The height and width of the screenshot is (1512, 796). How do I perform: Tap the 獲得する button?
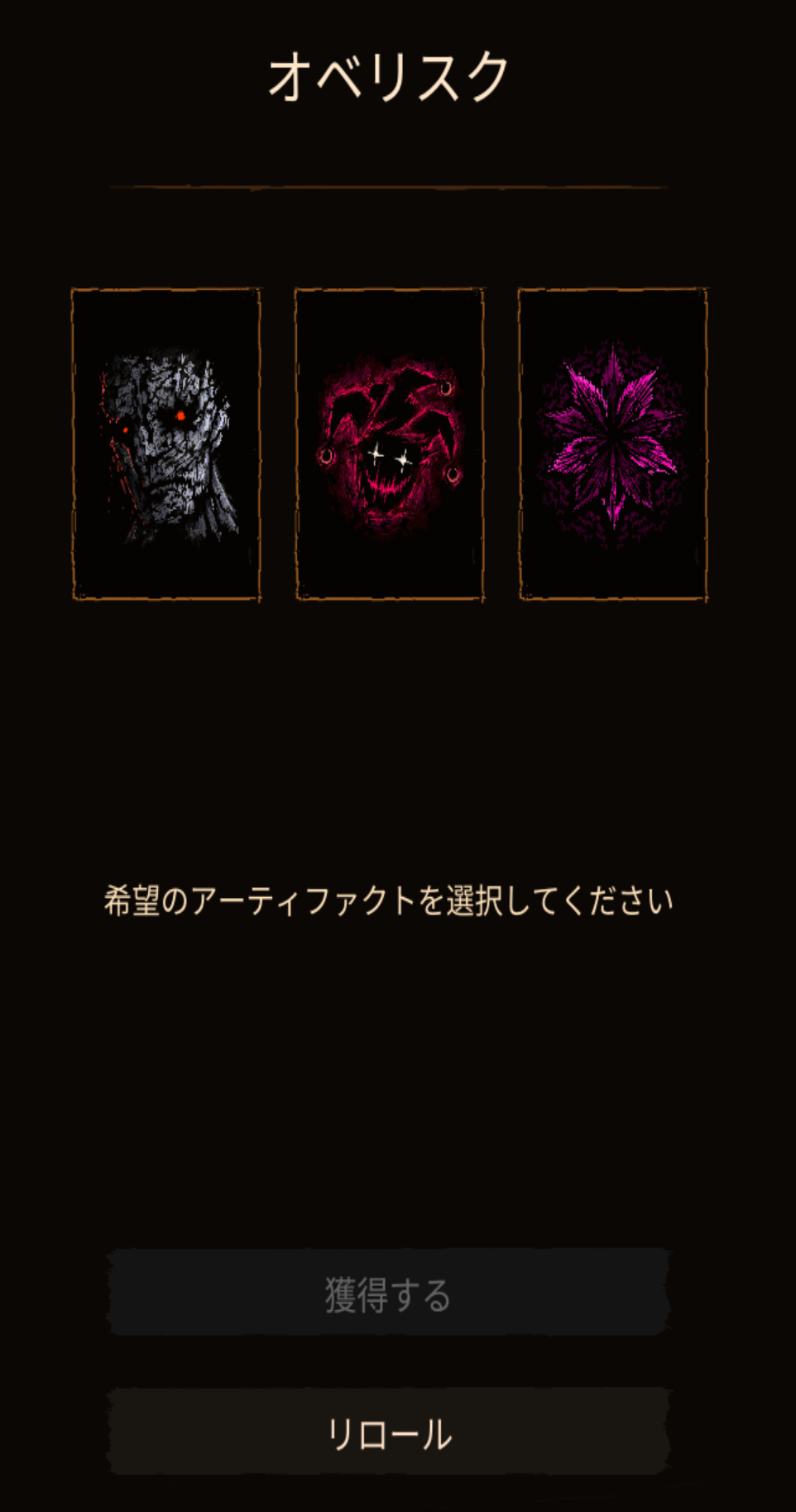click(x=388, y=1294)
